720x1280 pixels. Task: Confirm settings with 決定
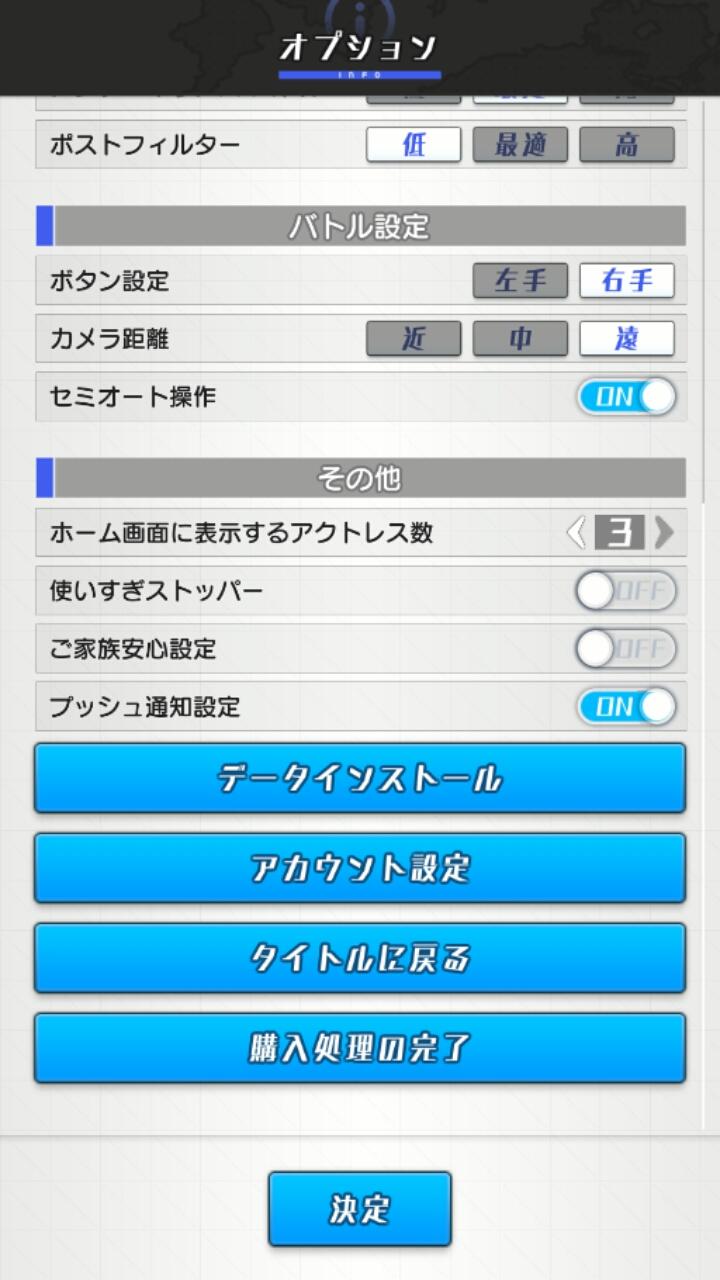(360, 1209)
